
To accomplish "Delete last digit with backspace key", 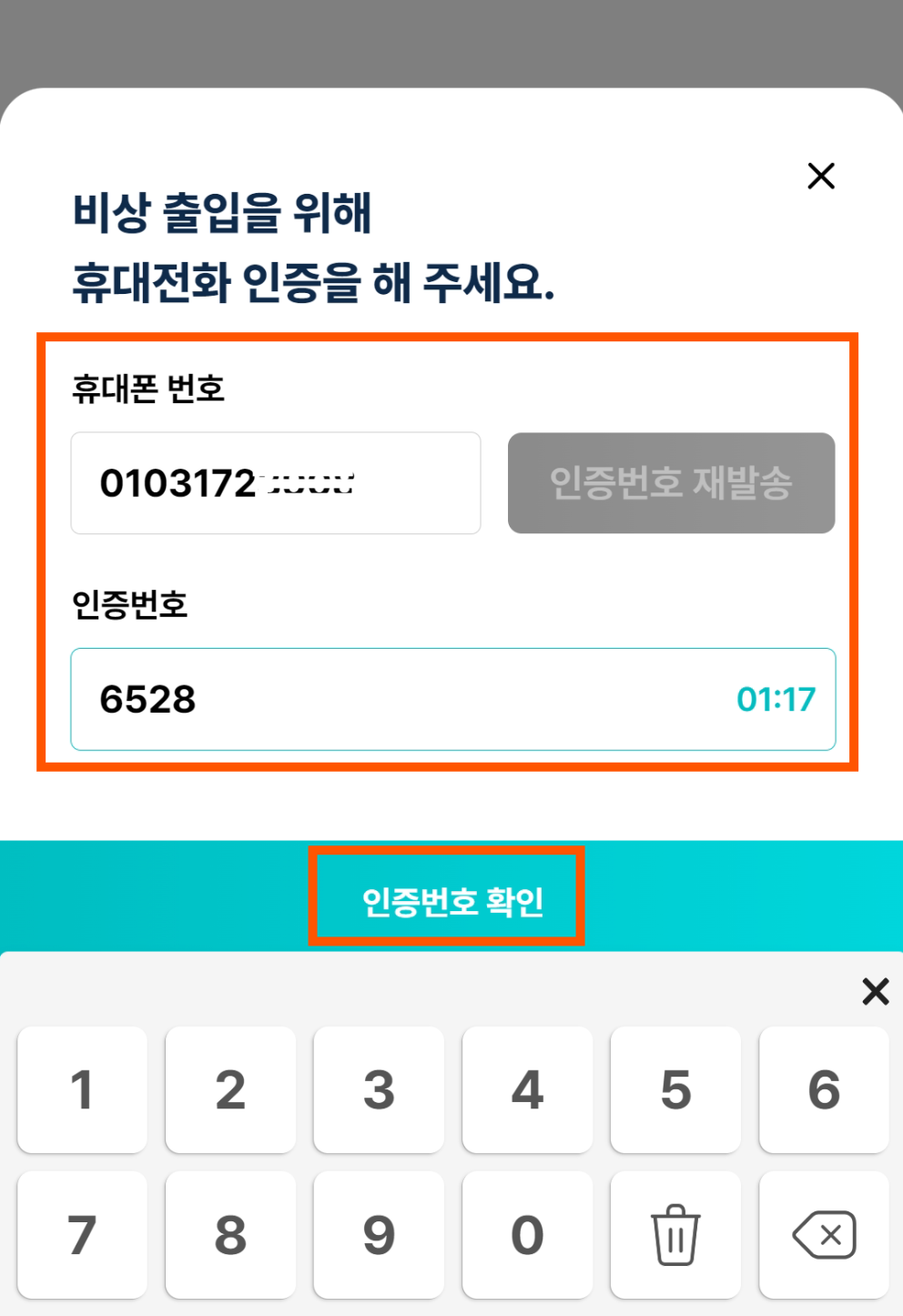I will (824, 1235).
